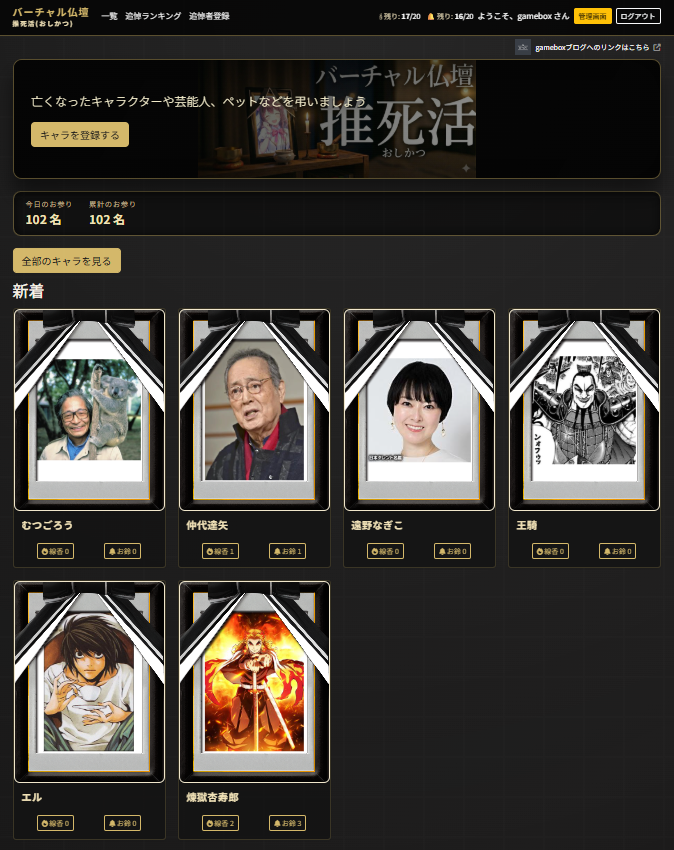Screen dimensions: 674x850
Task: Open the 王騎 memorial card
Action: [x=584, y=410]
